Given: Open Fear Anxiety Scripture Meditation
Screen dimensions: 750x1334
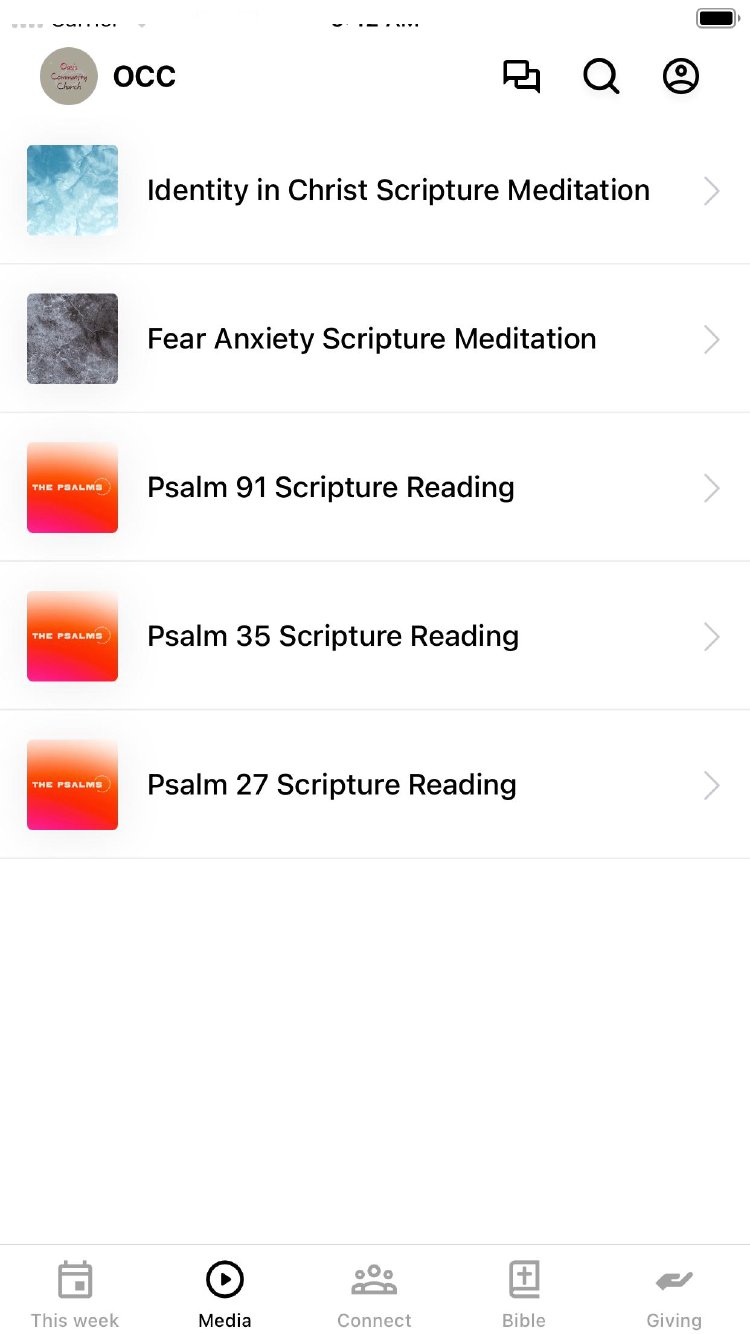Looking at the screenshot, I should pyautogui.click(x=371, y=339).
